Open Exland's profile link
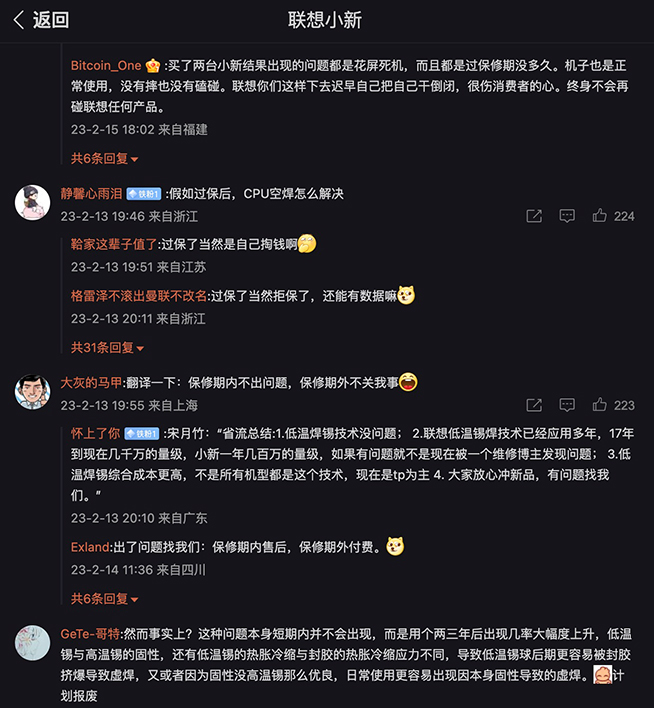654x708 pixels. pos(91,547)
